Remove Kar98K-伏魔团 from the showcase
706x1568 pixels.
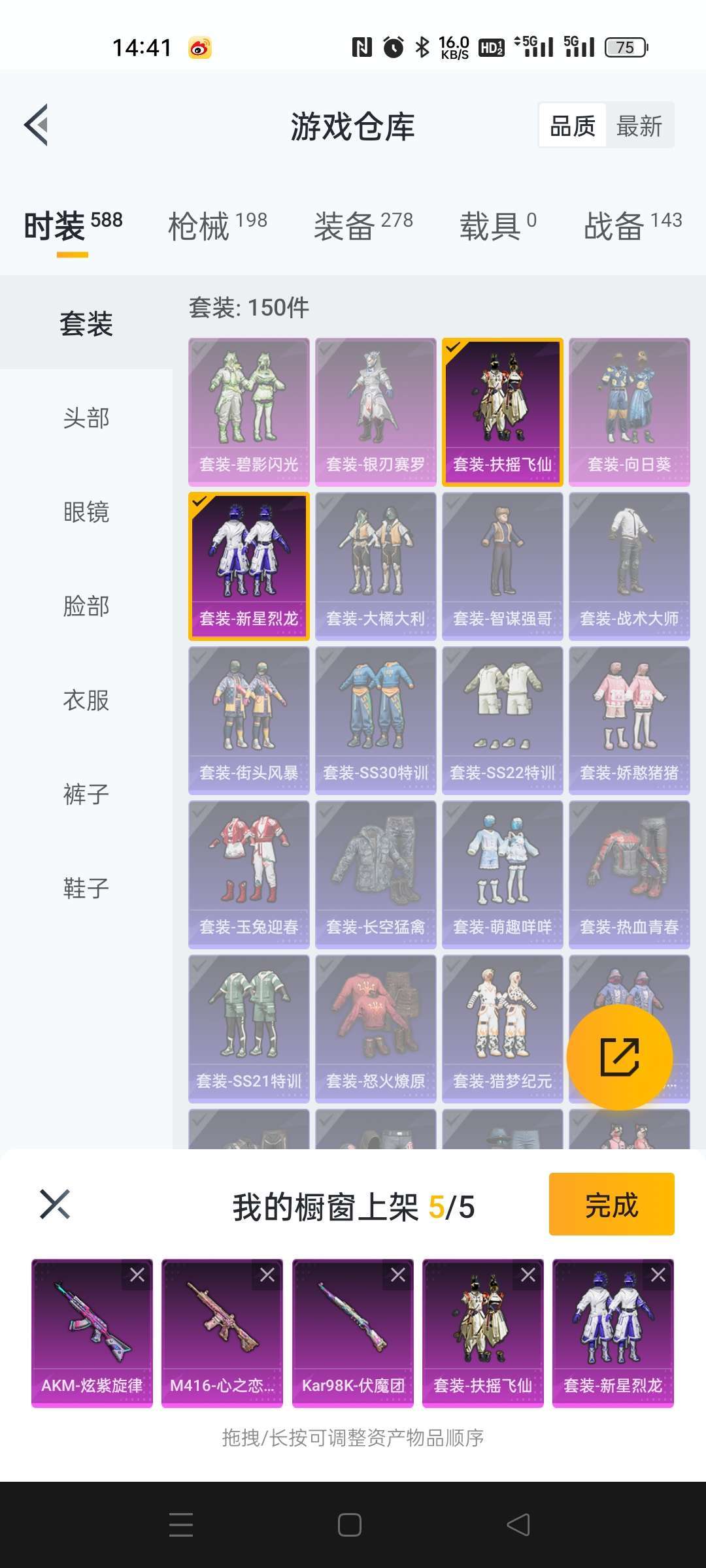(x=398, y=1275)
